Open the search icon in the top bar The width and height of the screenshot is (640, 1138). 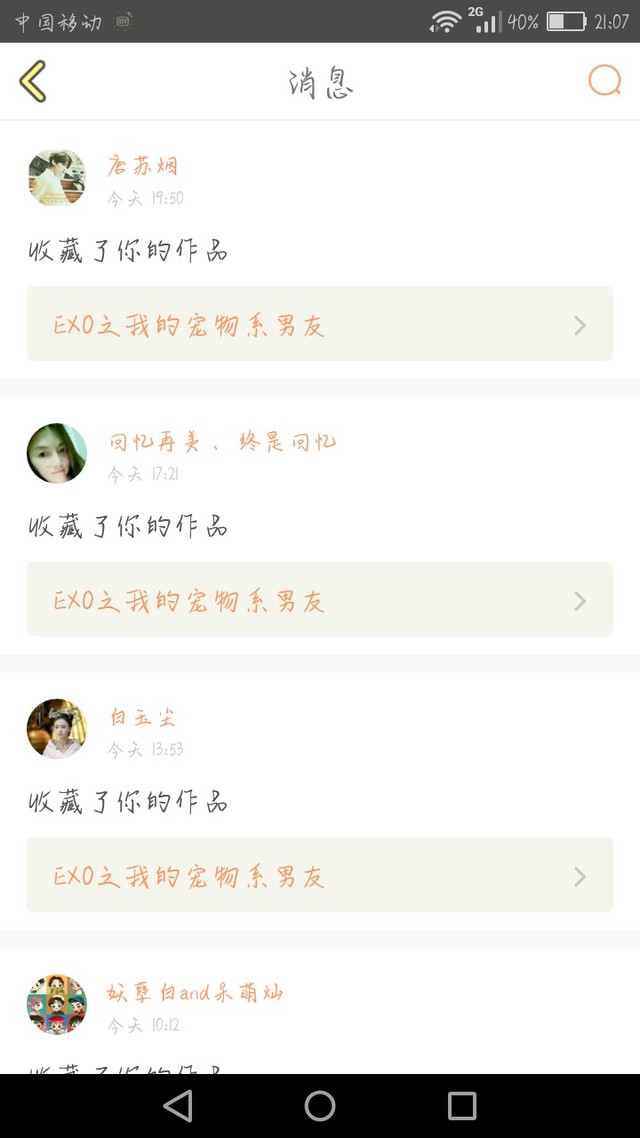[x=604, y=81]
